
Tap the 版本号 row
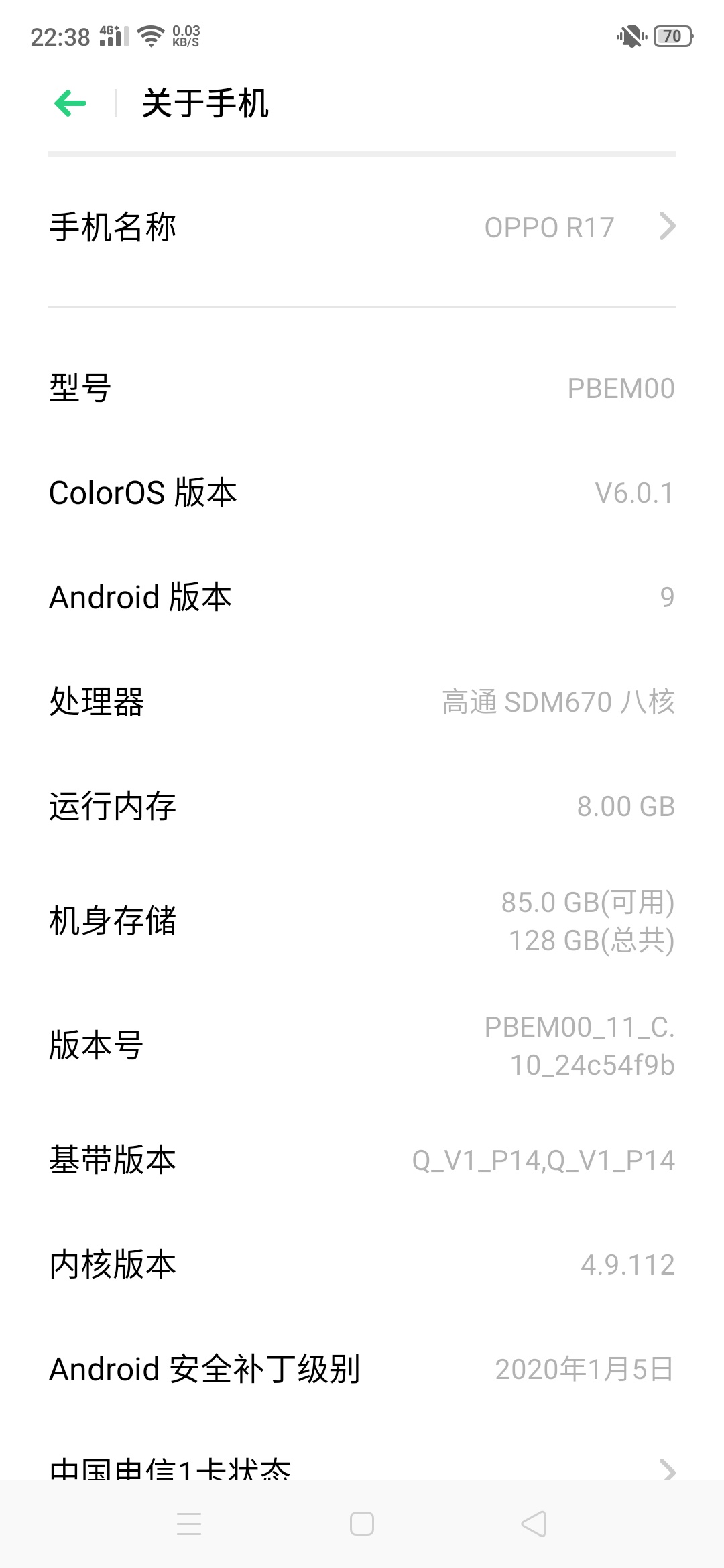[x=362, y=1045]
